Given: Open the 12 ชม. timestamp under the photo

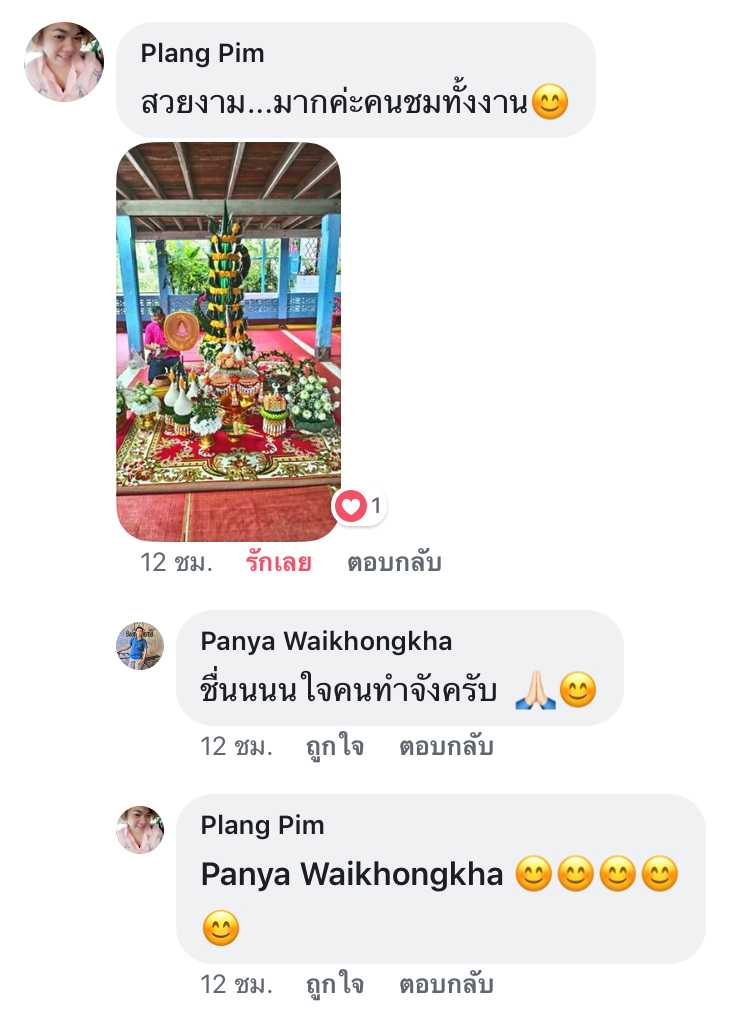Looking at the screenshot, I should (x=168, y=562).
